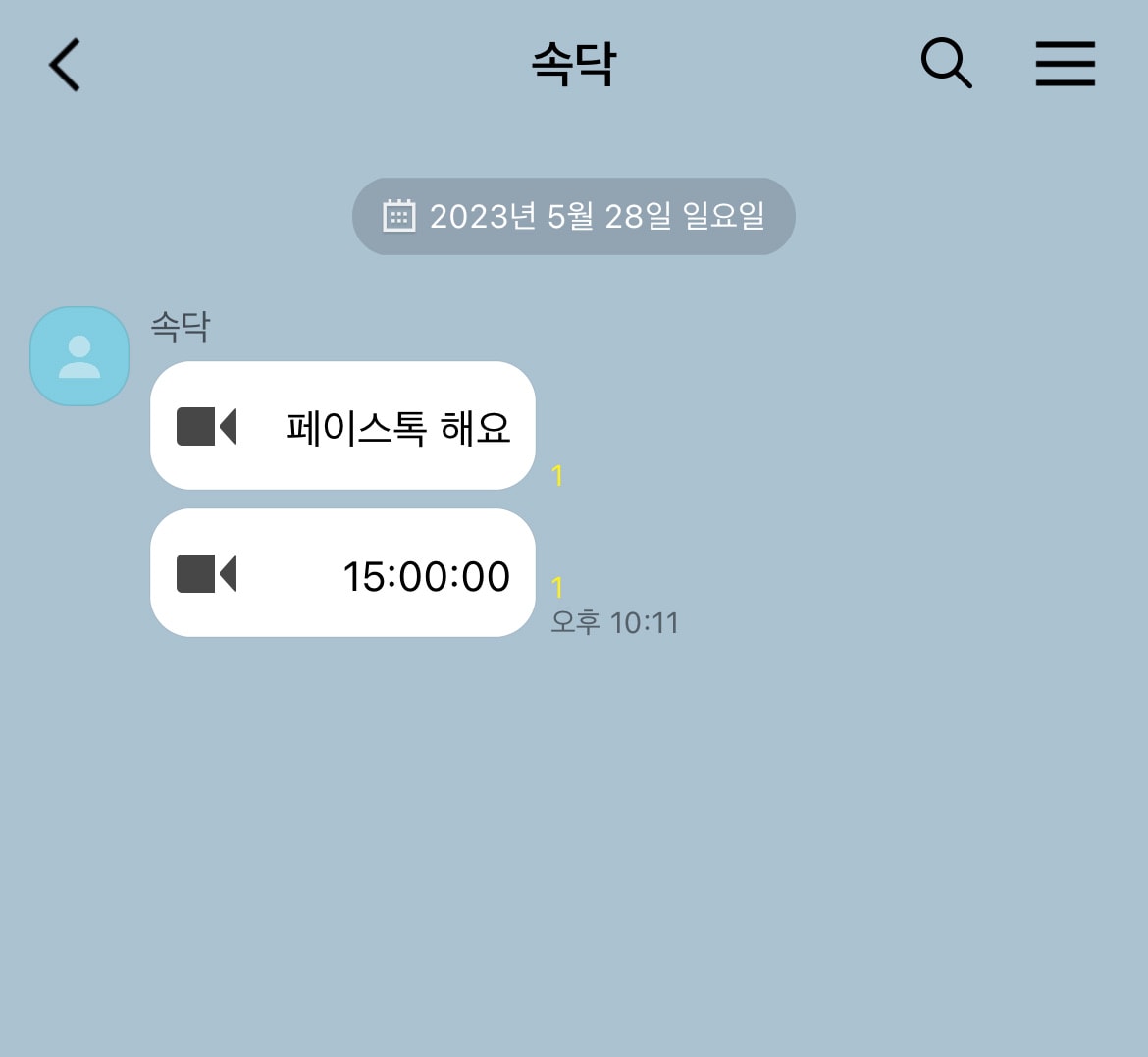Screen dimensions: 1148x1057
Task: Tap the 페이스톡 해요 video call bubble
Action: (x=342, y=426)
